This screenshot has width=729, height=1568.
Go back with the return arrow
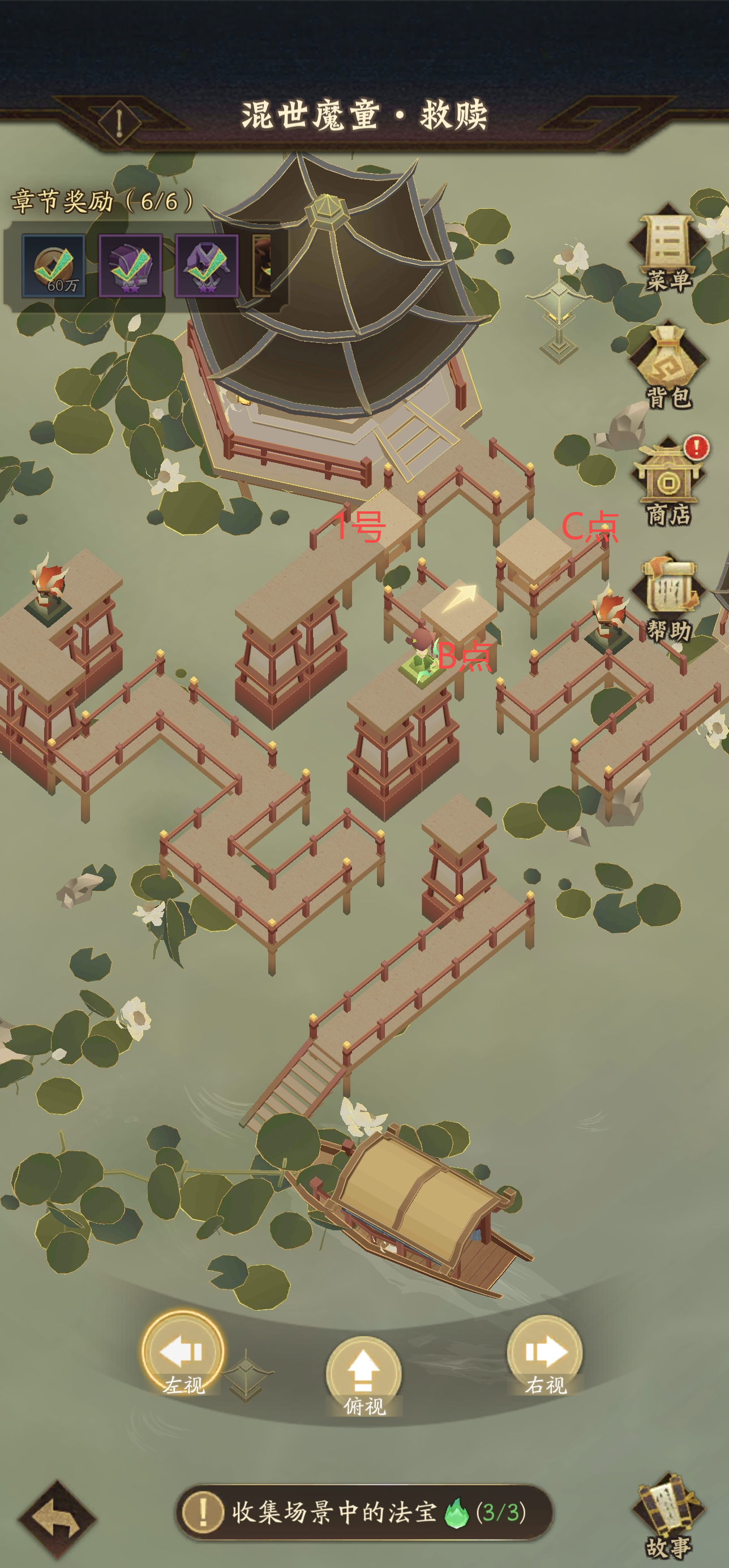57,1519
